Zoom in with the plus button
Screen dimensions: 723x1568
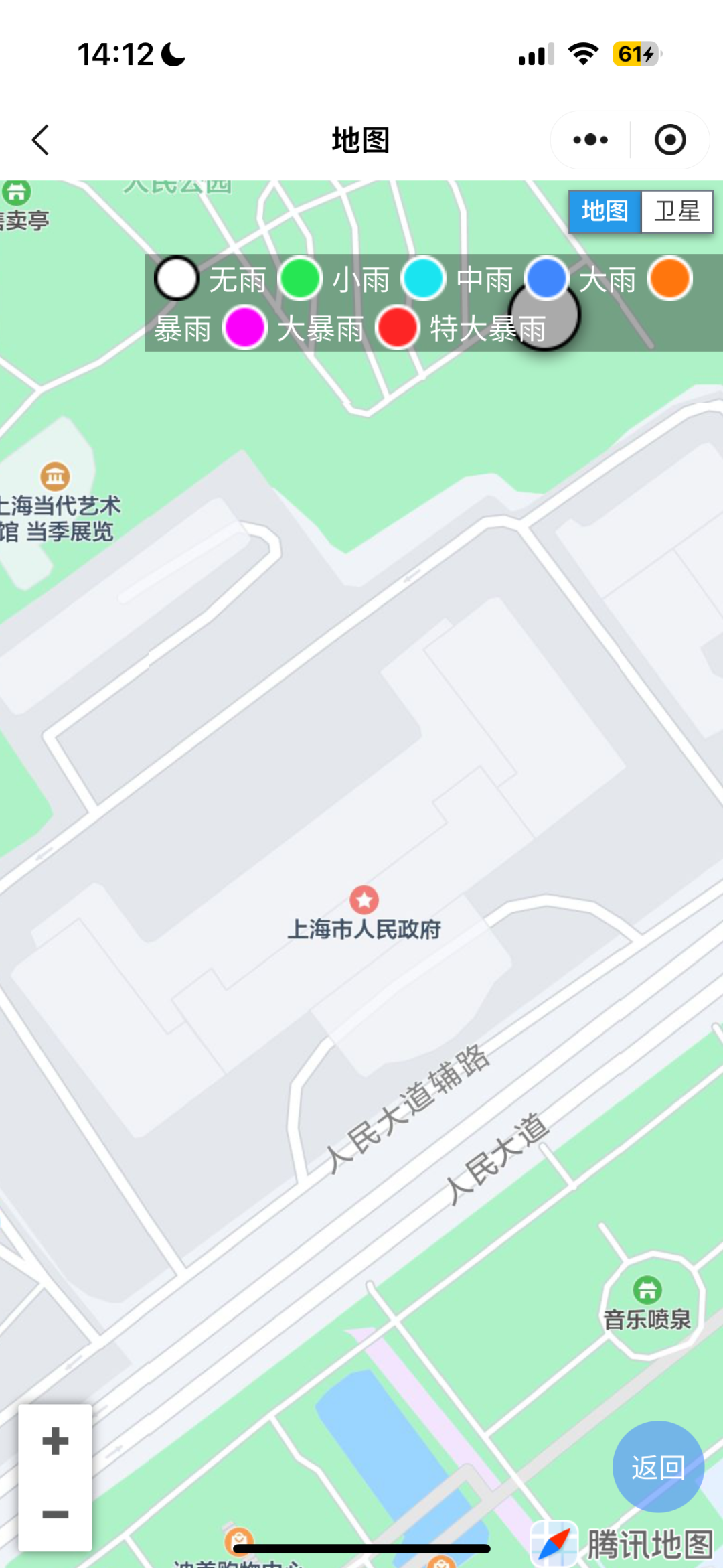pyautogui.click(x=55, y=1441)
